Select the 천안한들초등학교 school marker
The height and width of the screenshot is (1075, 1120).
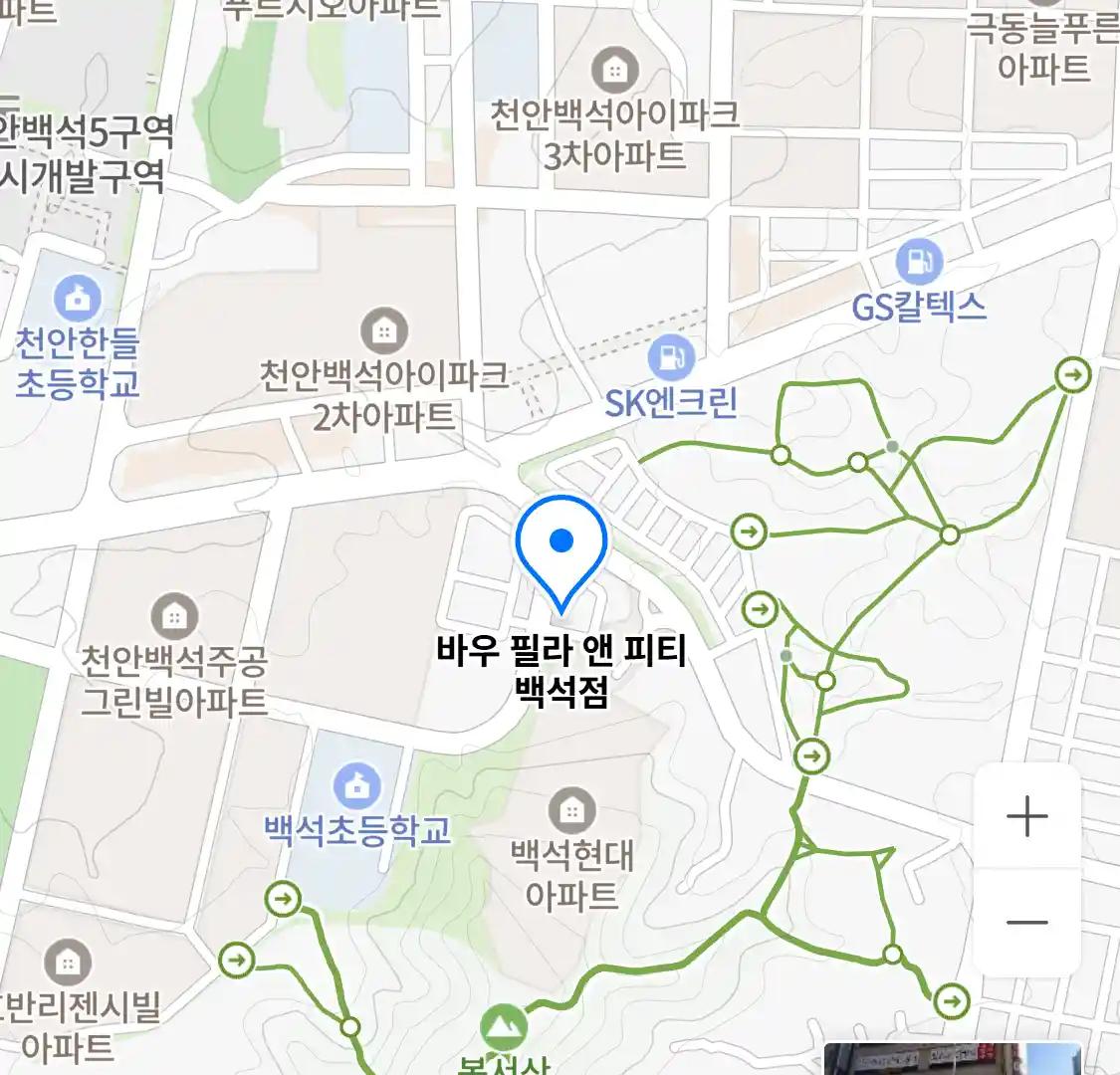[x=77, y=297]
